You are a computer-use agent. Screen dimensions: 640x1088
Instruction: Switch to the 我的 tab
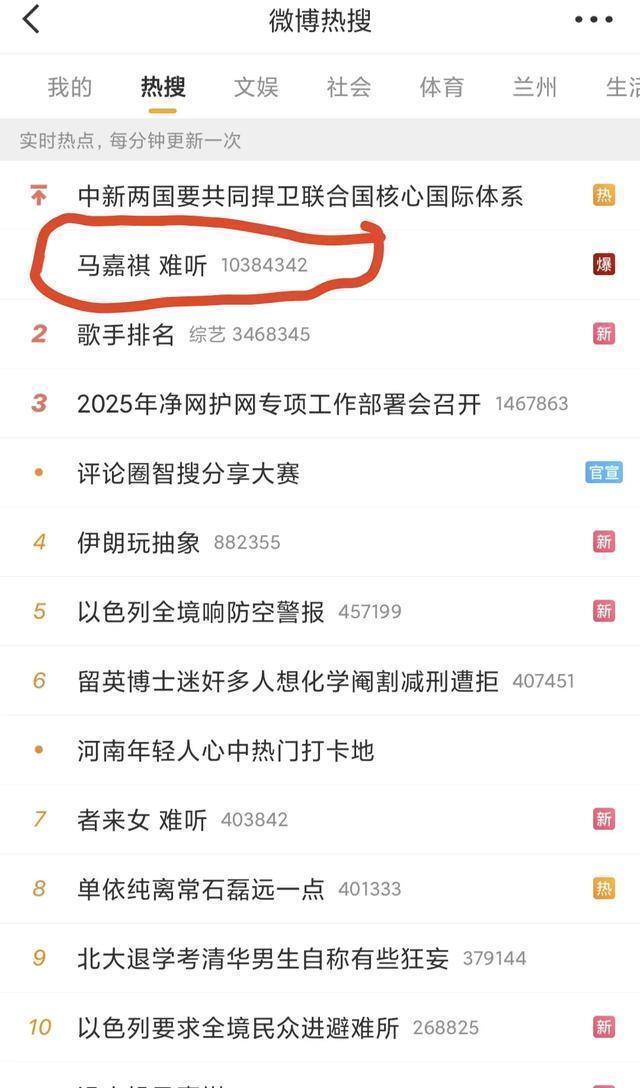pos(70,87)
